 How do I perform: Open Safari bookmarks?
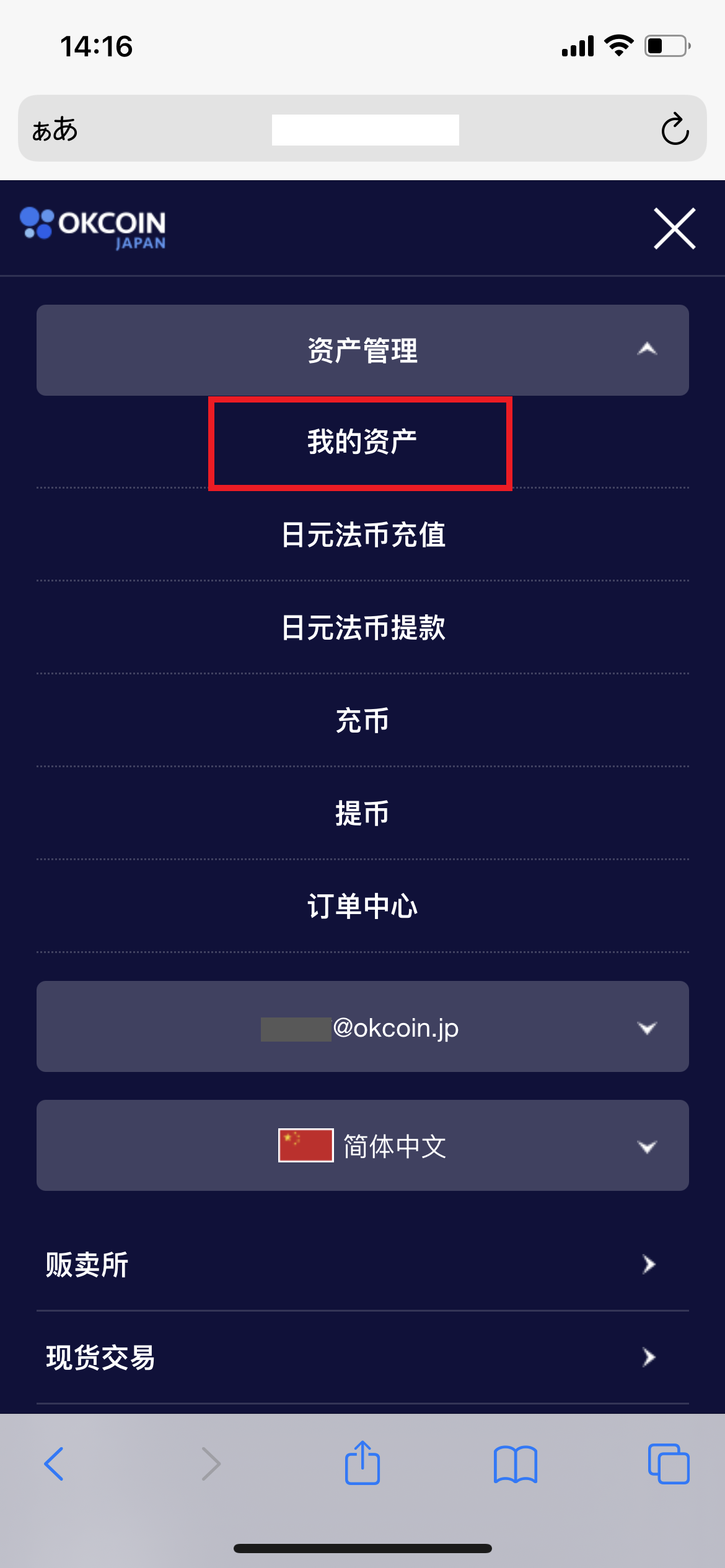coord(515,1464)
